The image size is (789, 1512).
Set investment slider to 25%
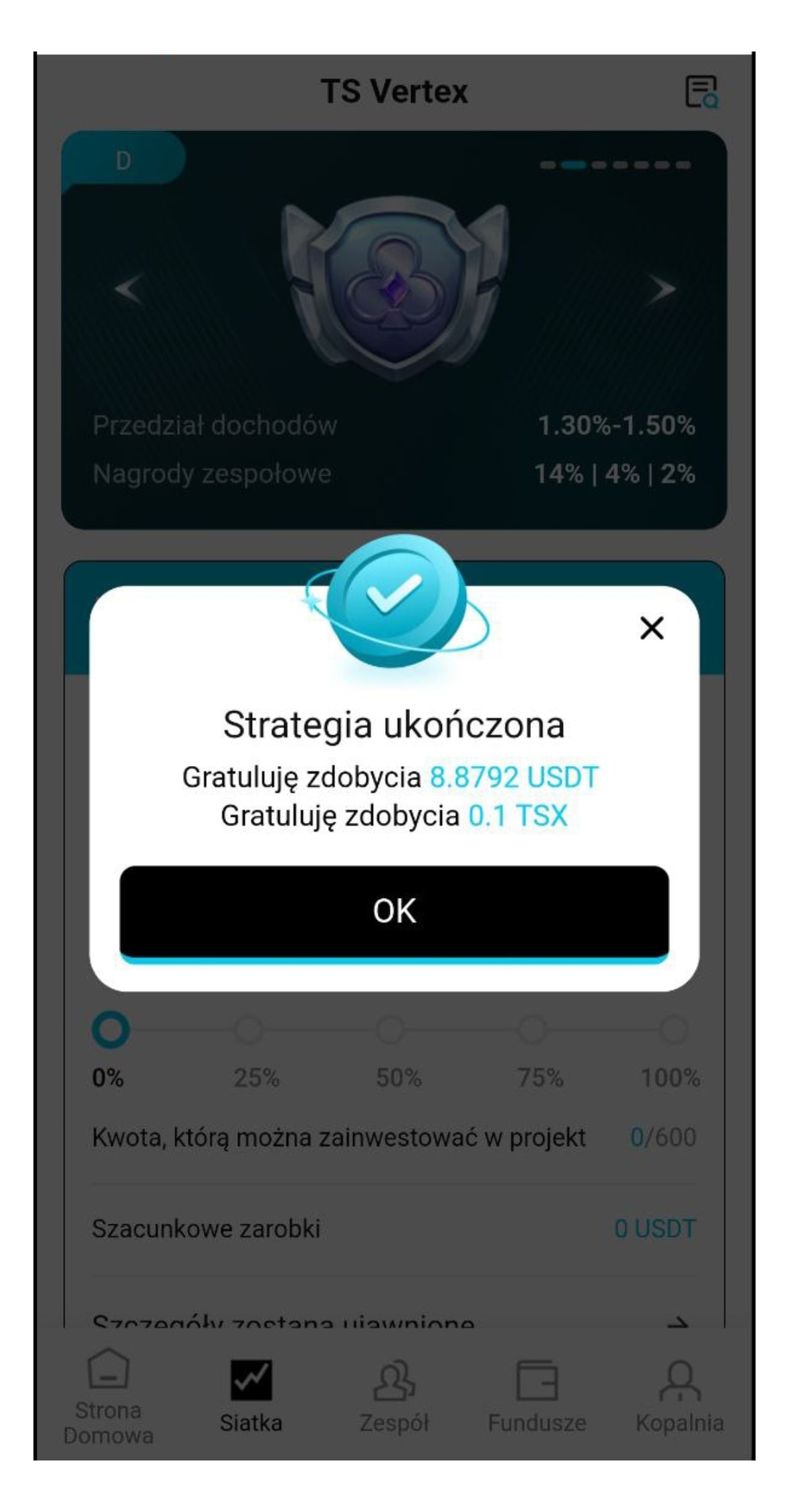(249, 1030)
